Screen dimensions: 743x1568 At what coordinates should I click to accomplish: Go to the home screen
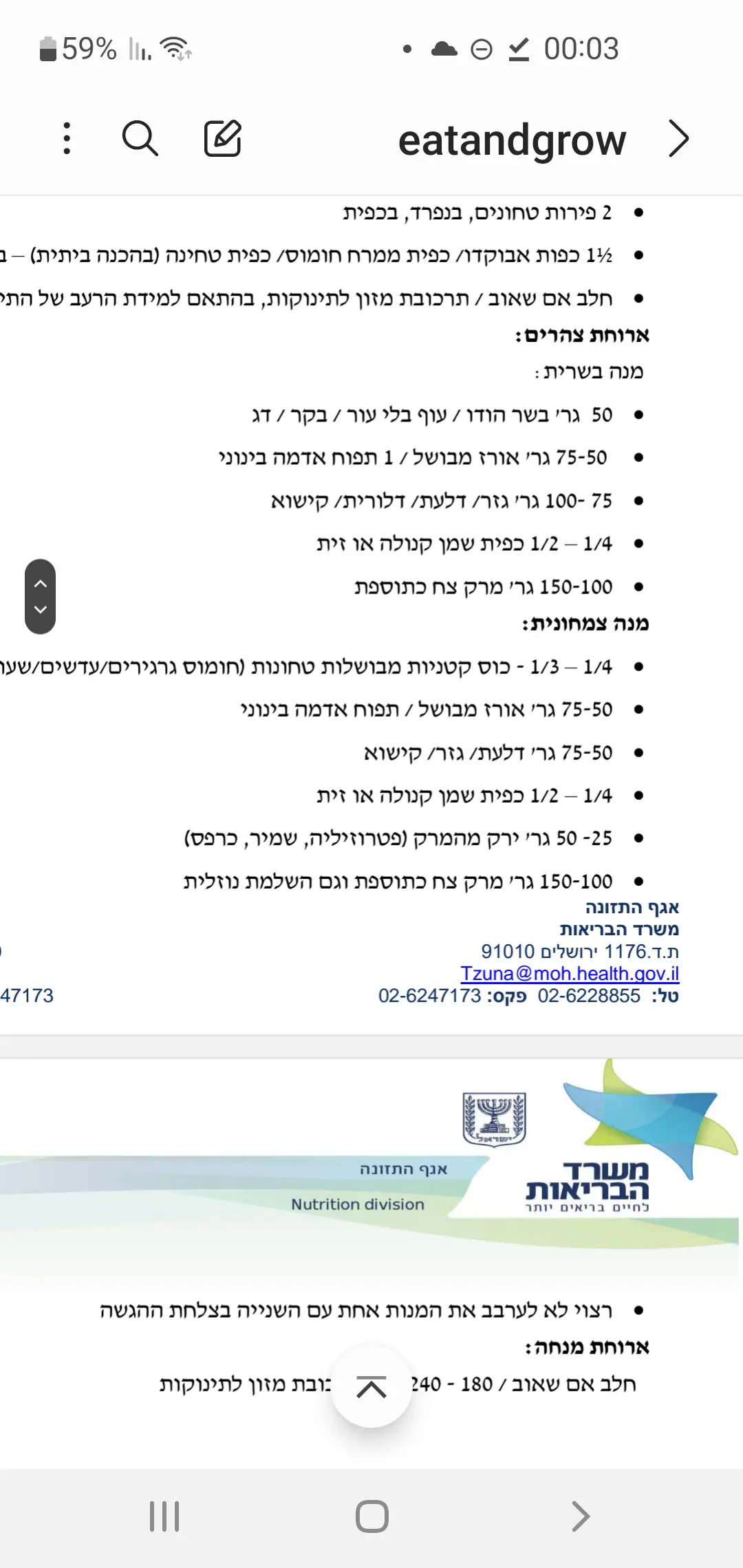pos(371,1516)
